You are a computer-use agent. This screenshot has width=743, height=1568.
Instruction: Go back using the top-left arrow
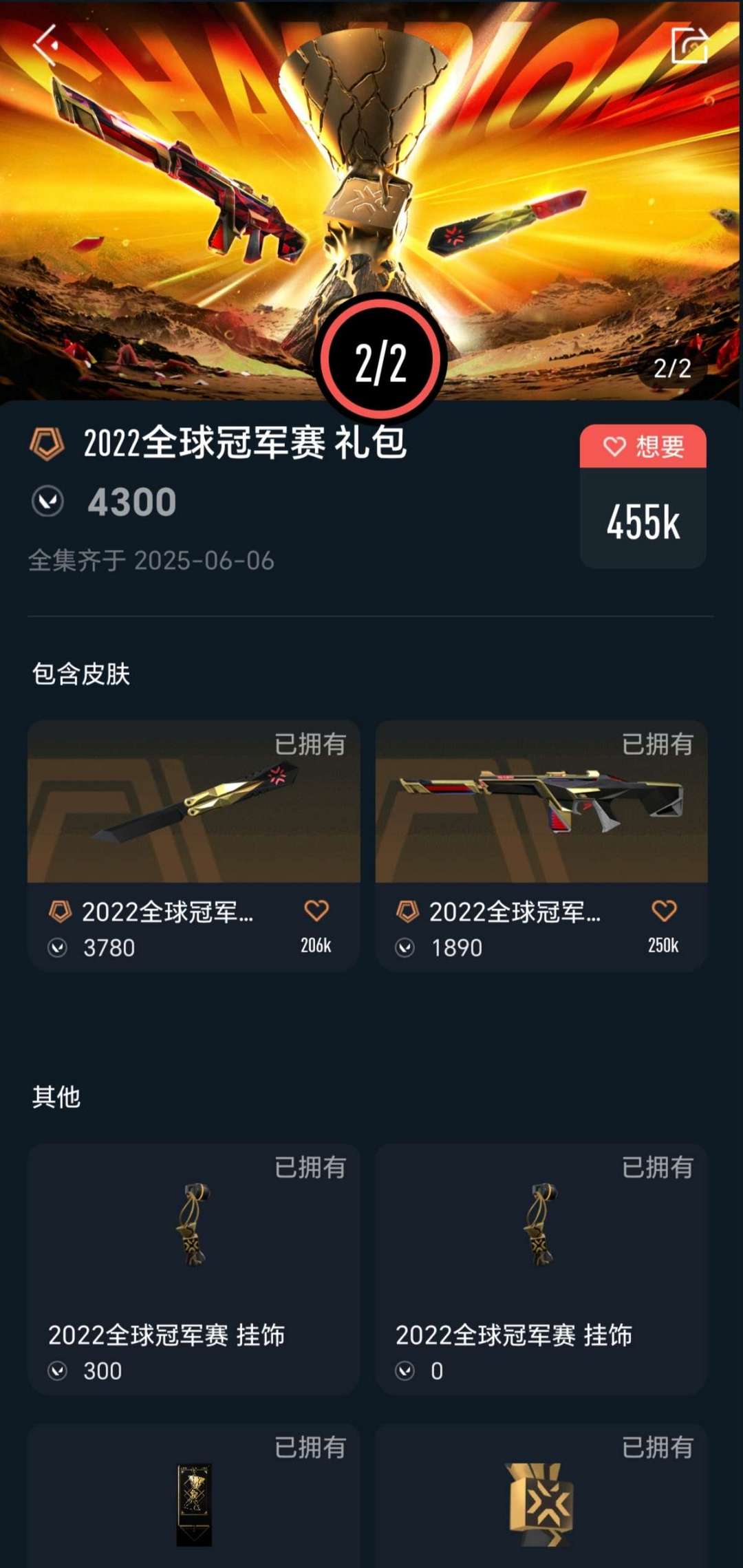[x=46, y=45]
